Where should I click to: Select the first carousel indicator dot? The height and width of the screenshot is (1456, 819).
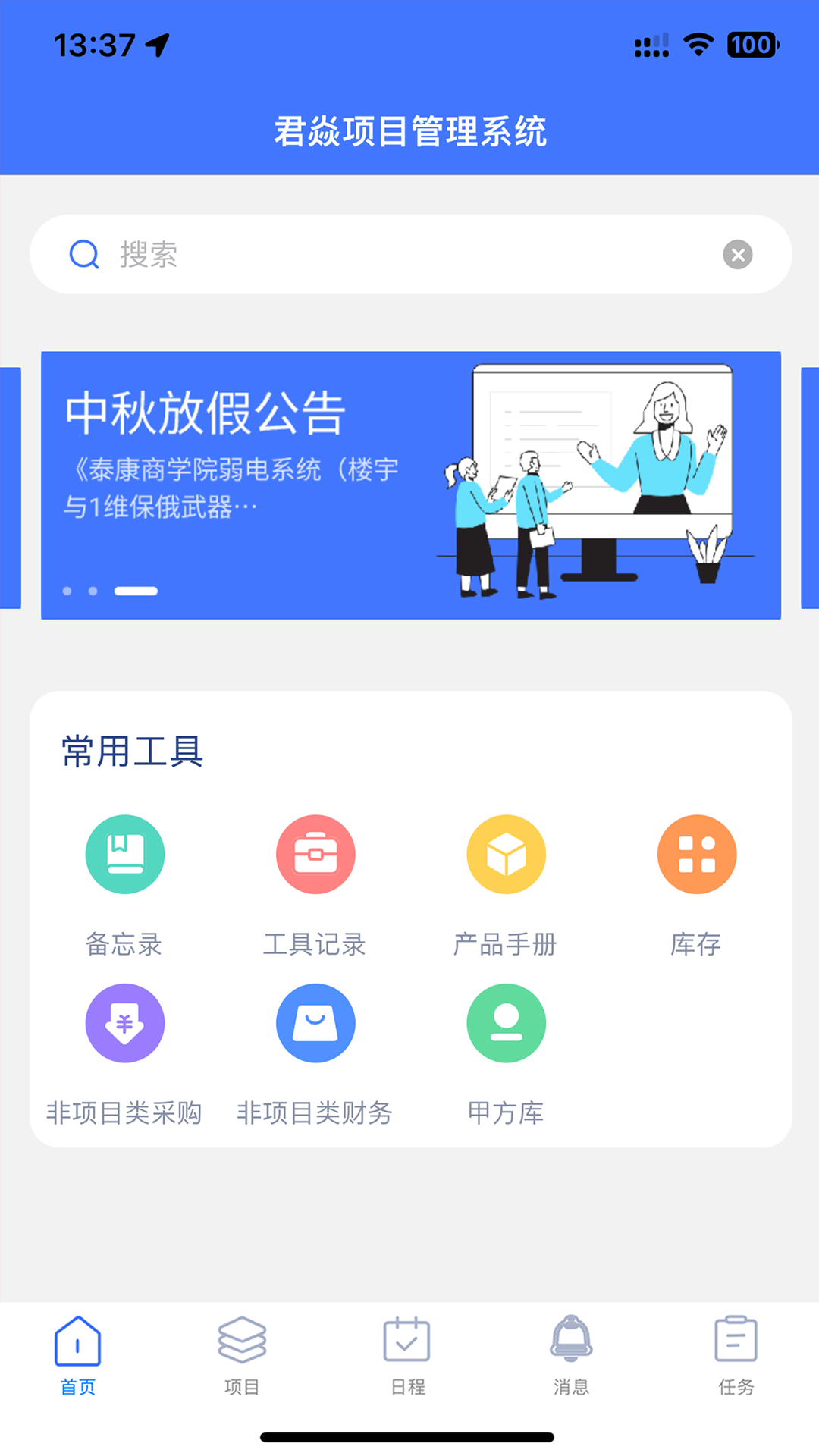click(67, 591)
